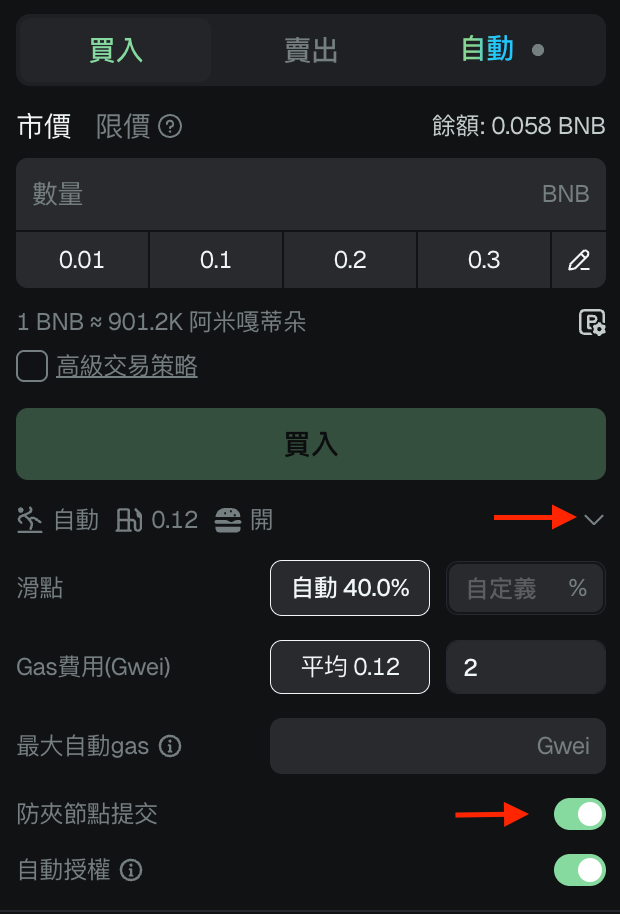Tap the green 買入 submit button
Screen dimensions: 620x914
pyautogui.click(x=310, y=444)
